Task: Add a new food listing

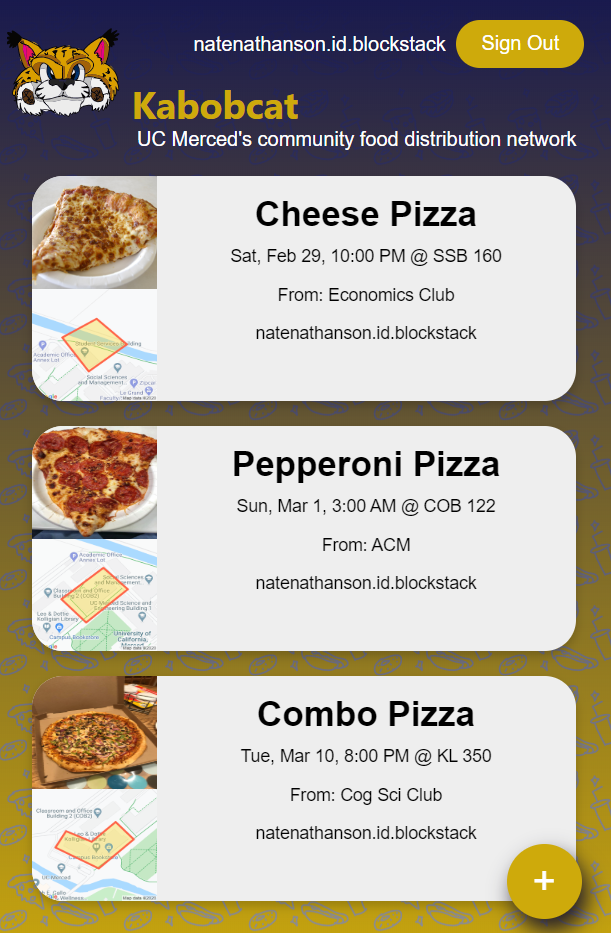Action: (x=543, y=880)
